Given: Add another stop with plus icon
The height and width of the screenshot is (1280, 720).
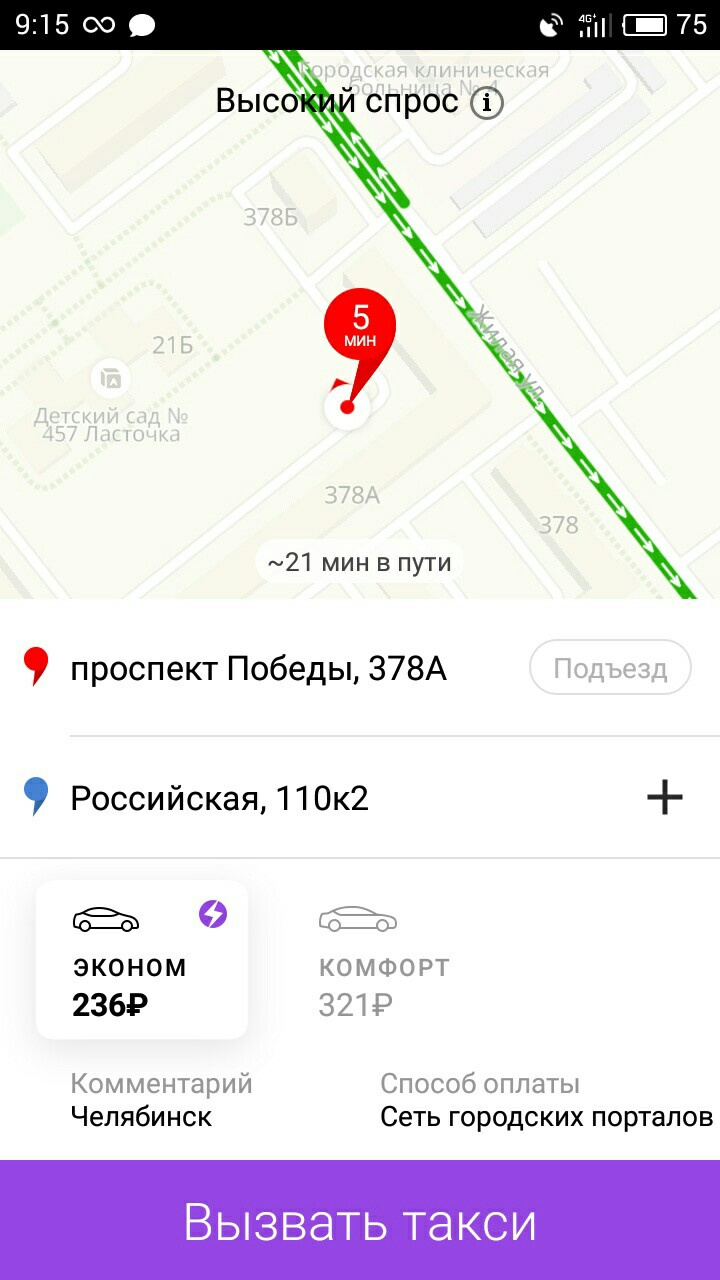Looking at the screenshot, I should tap(664, 797).
